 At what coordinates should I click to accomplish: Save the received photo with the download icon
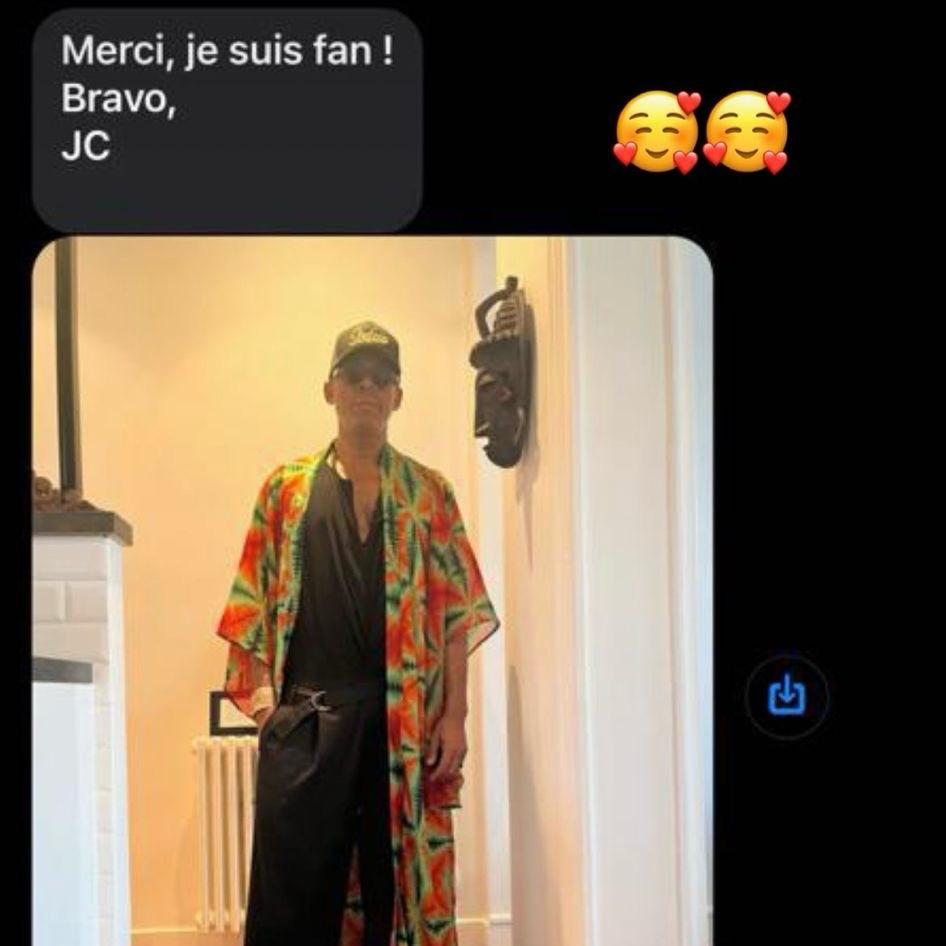point(786,695)
